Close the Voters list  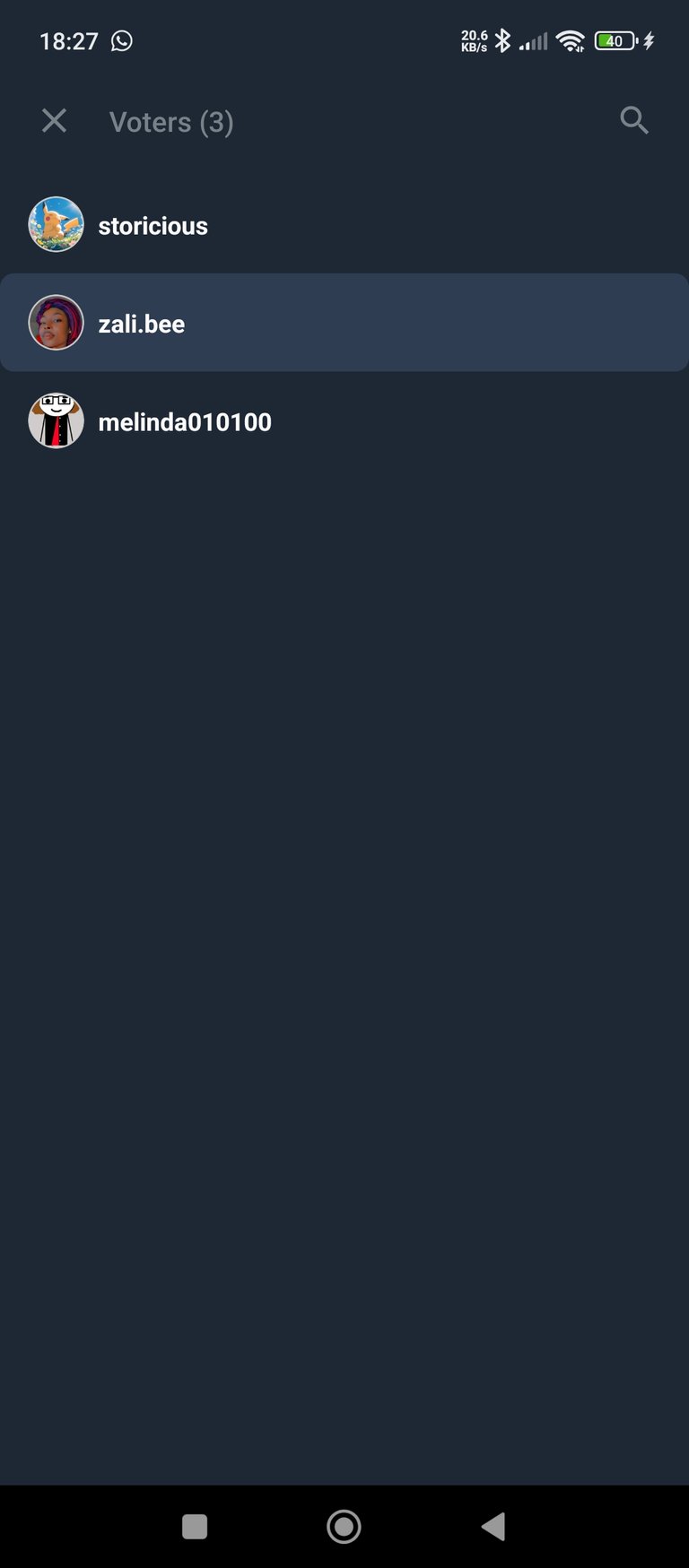(x=55, y=121)
